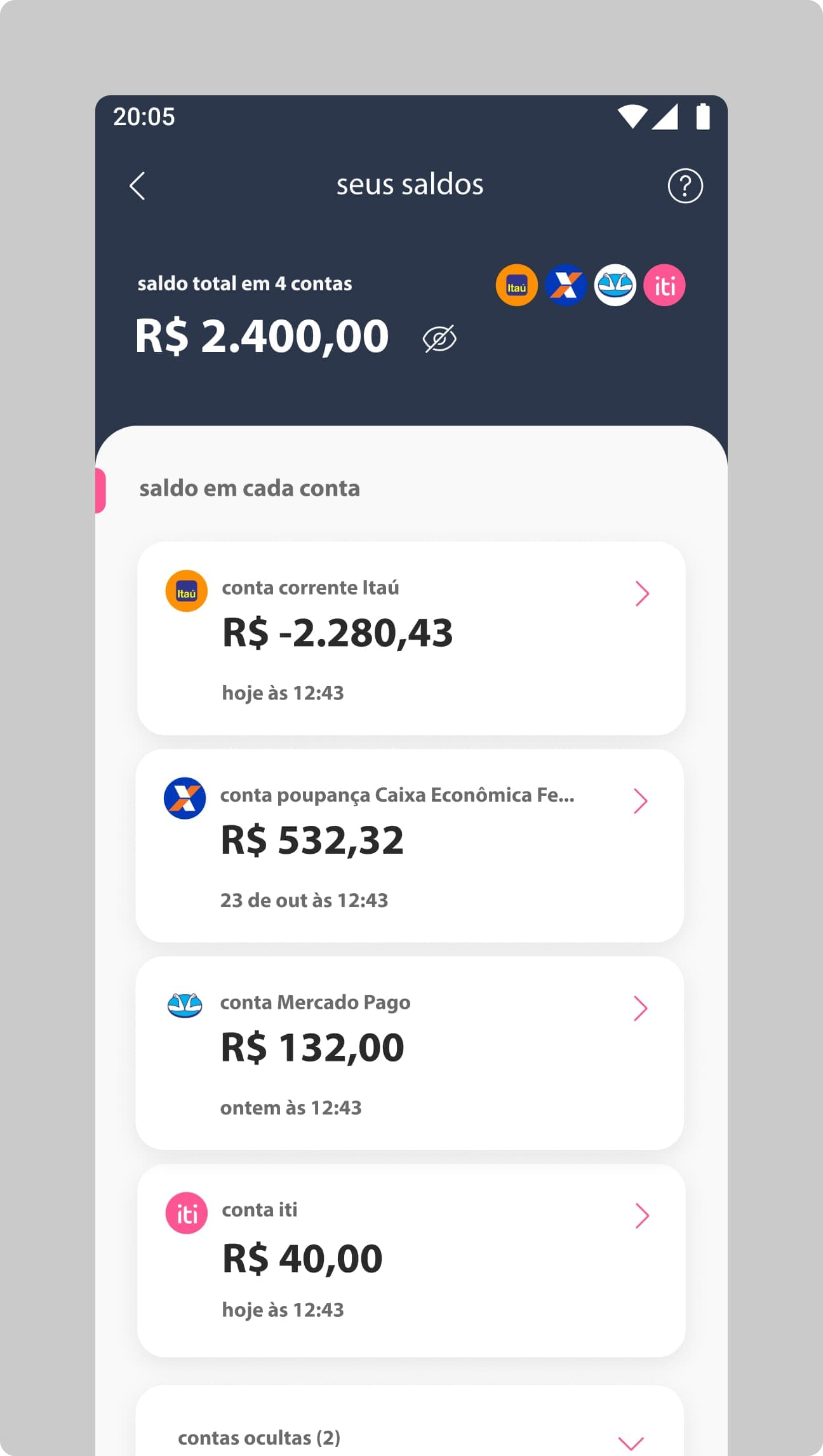The width and height of the screenshot is (823, 1456).
Task: Click the pink accent bar beside saldo em cada conta
Action: (x=99, y=489)
